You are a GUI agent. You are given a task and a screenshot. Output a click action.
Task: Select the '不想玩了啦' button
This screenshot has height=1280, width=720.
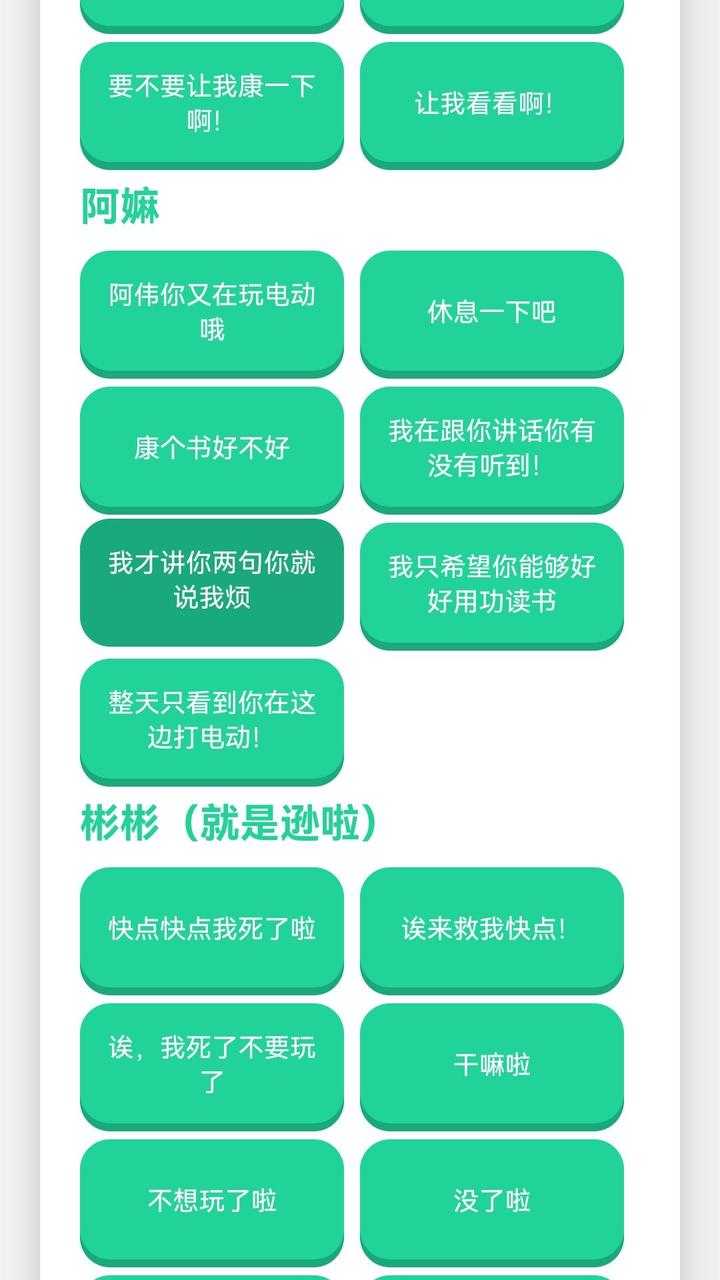211,1200
